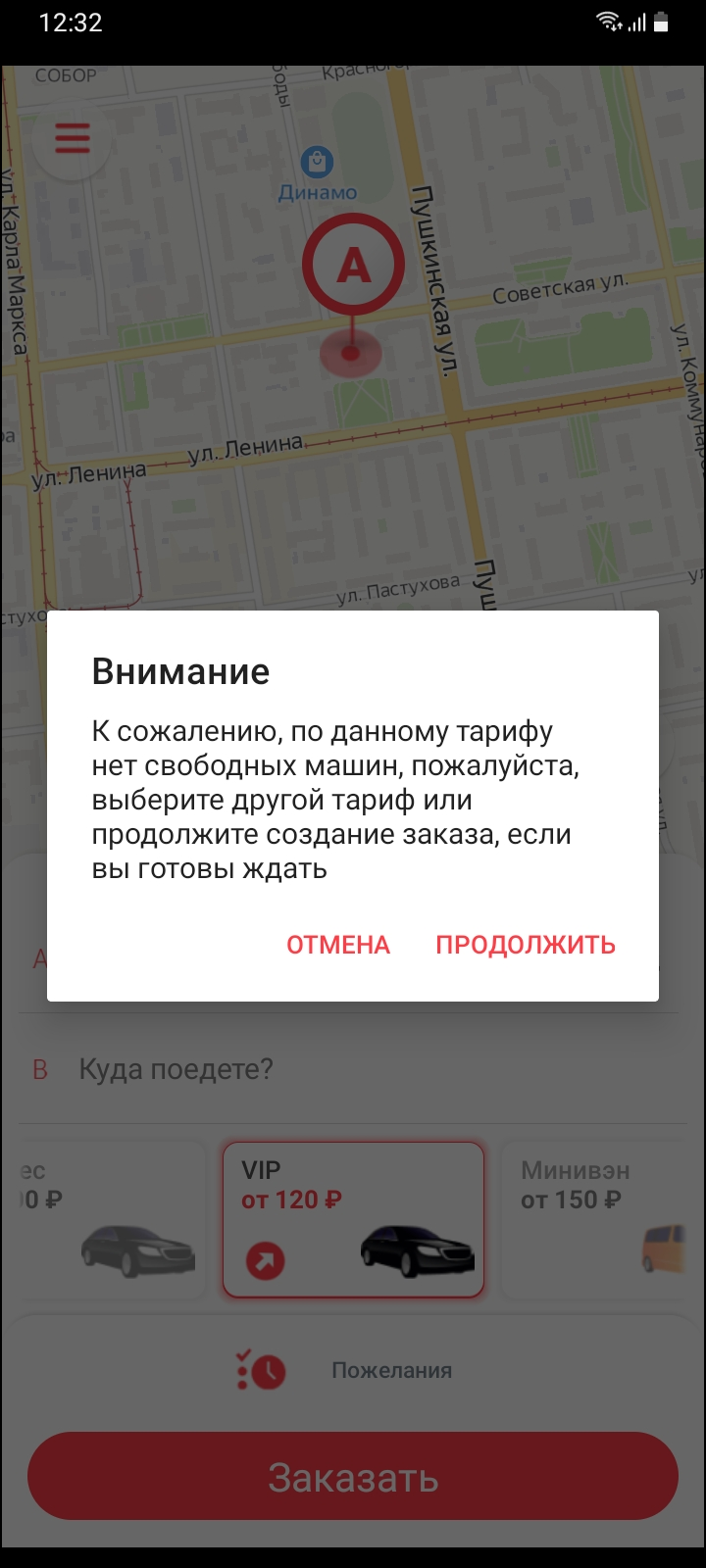
Task: Open Пожелания ride preferences
Action: (353, 1370)
